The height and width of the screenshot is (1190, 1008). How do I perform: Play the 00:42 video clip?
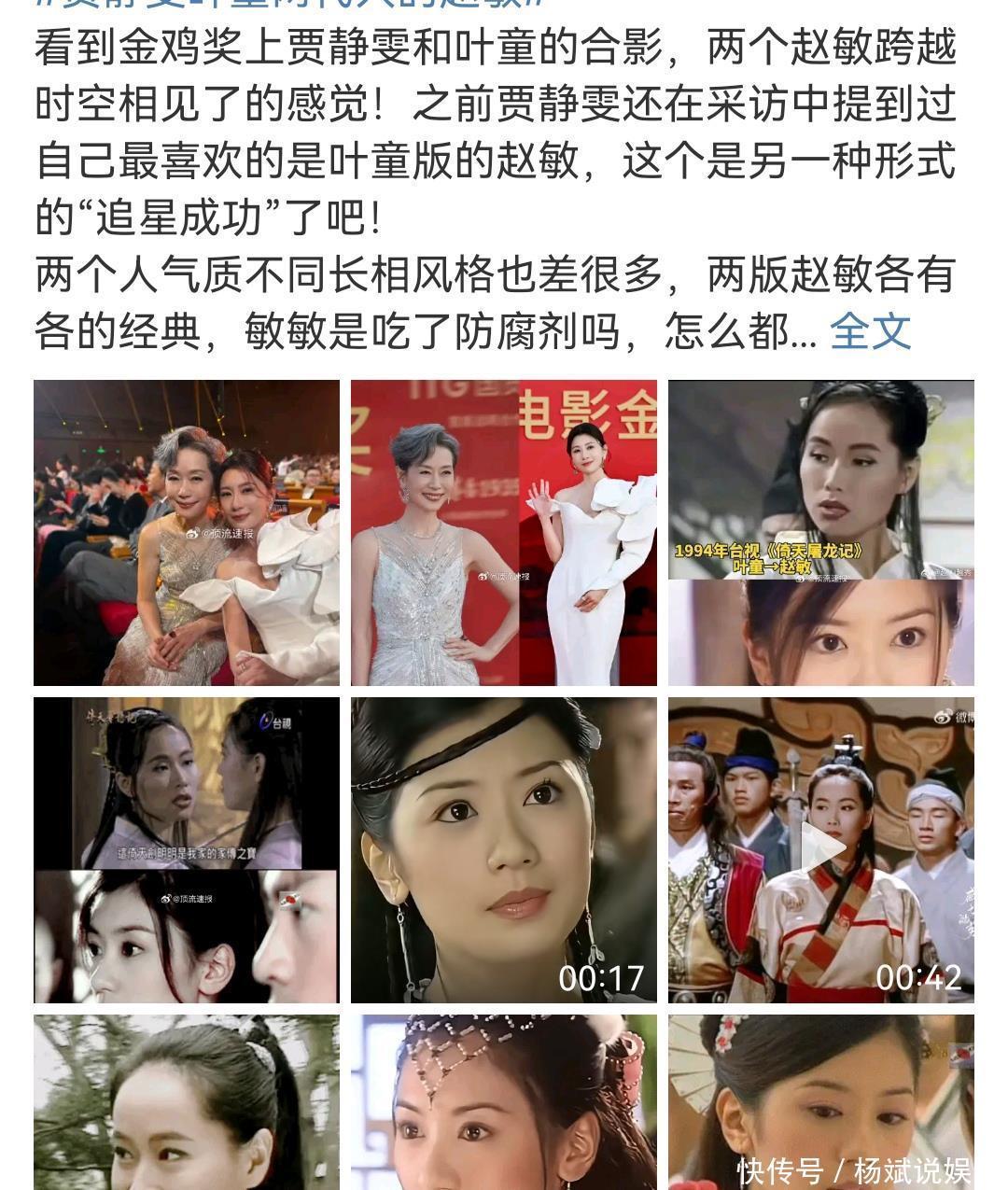click(821, 850)
